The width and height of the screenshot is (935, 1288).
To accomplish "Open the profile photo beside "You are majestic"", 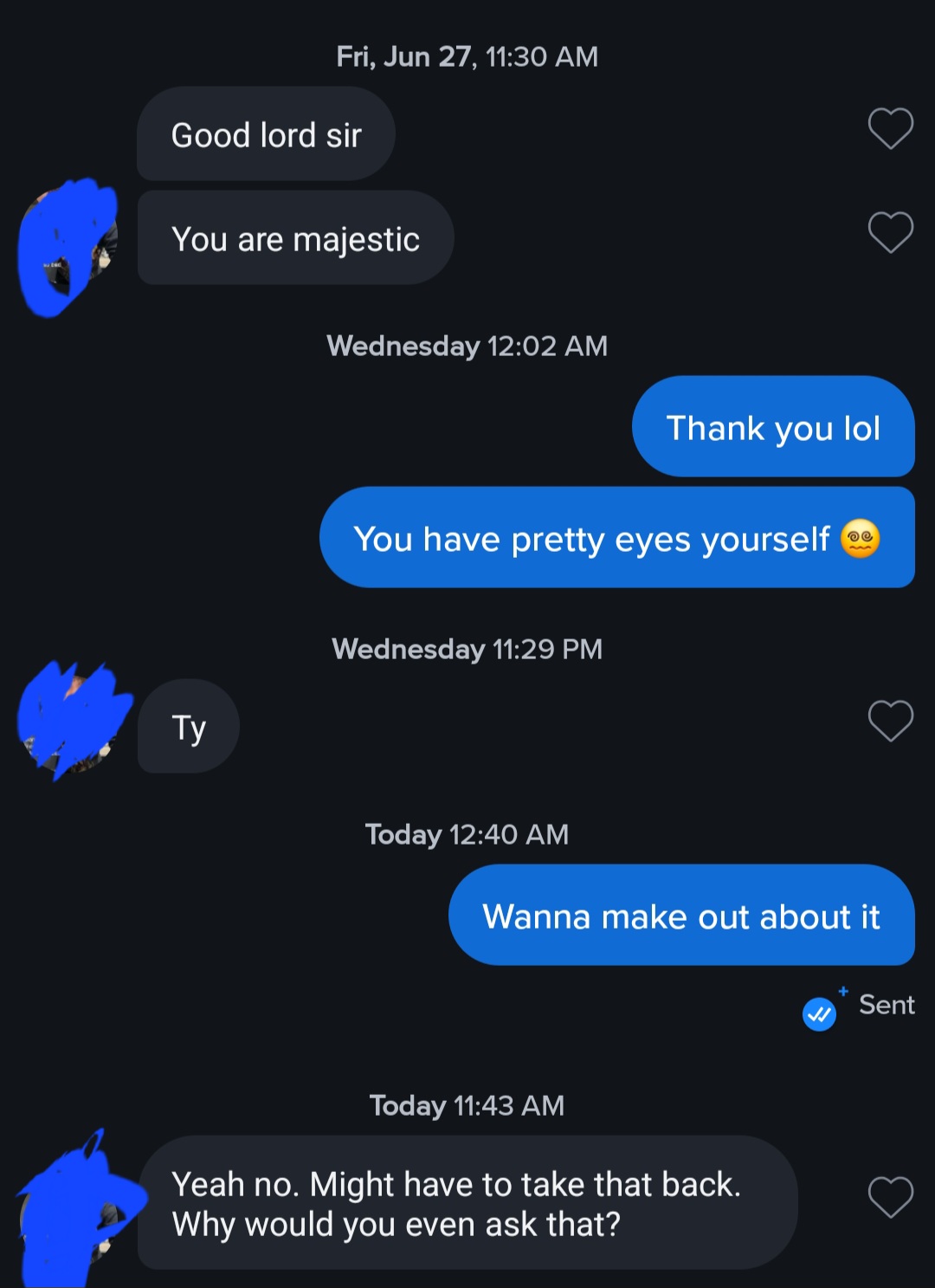I will [69, 246].
